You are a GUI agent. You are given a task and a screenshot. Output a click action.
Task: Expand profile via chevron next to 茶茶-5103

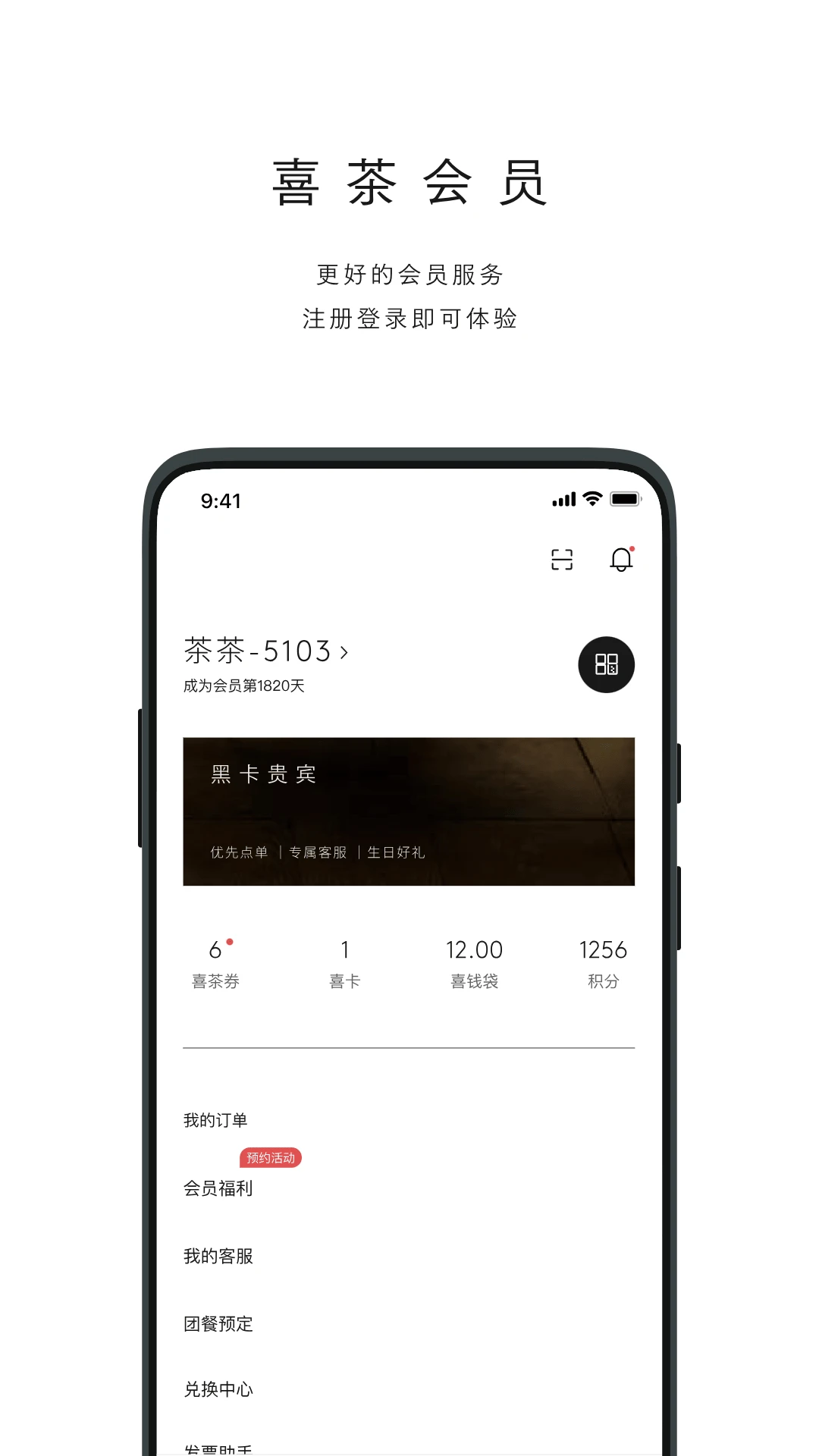pos(347,651)
